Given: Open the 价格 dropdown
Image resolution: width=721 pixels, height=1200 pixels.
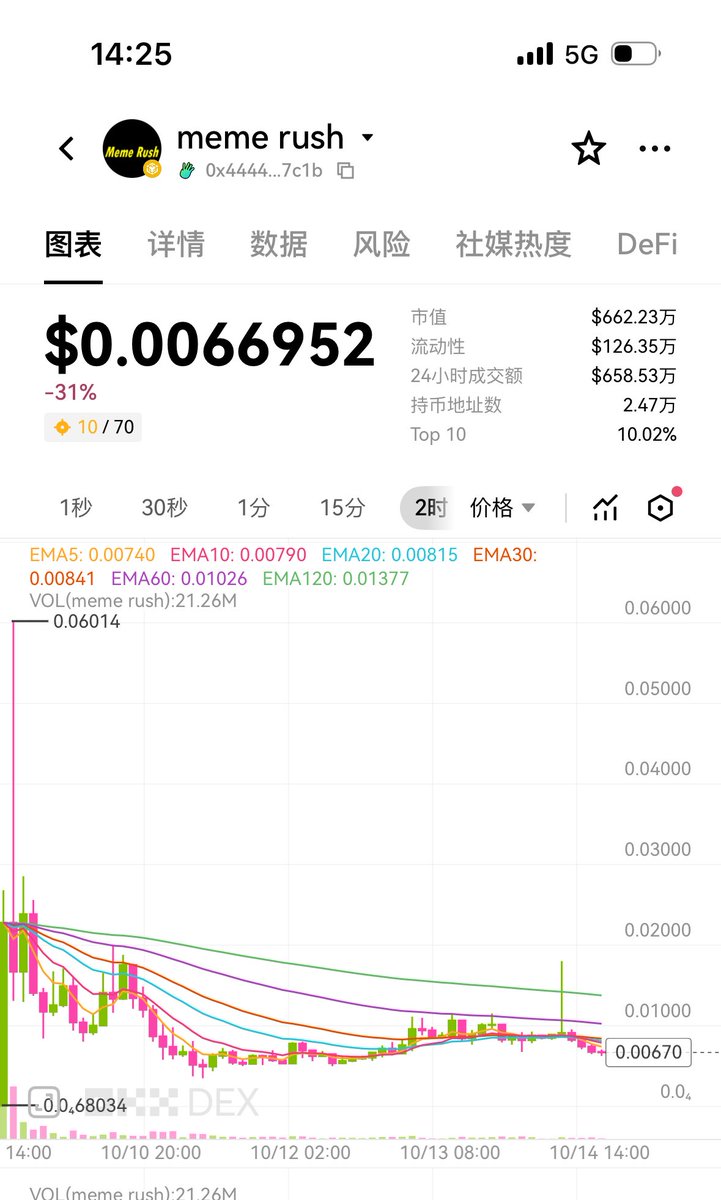Looking at the screenshot, I should coord(502,508).
